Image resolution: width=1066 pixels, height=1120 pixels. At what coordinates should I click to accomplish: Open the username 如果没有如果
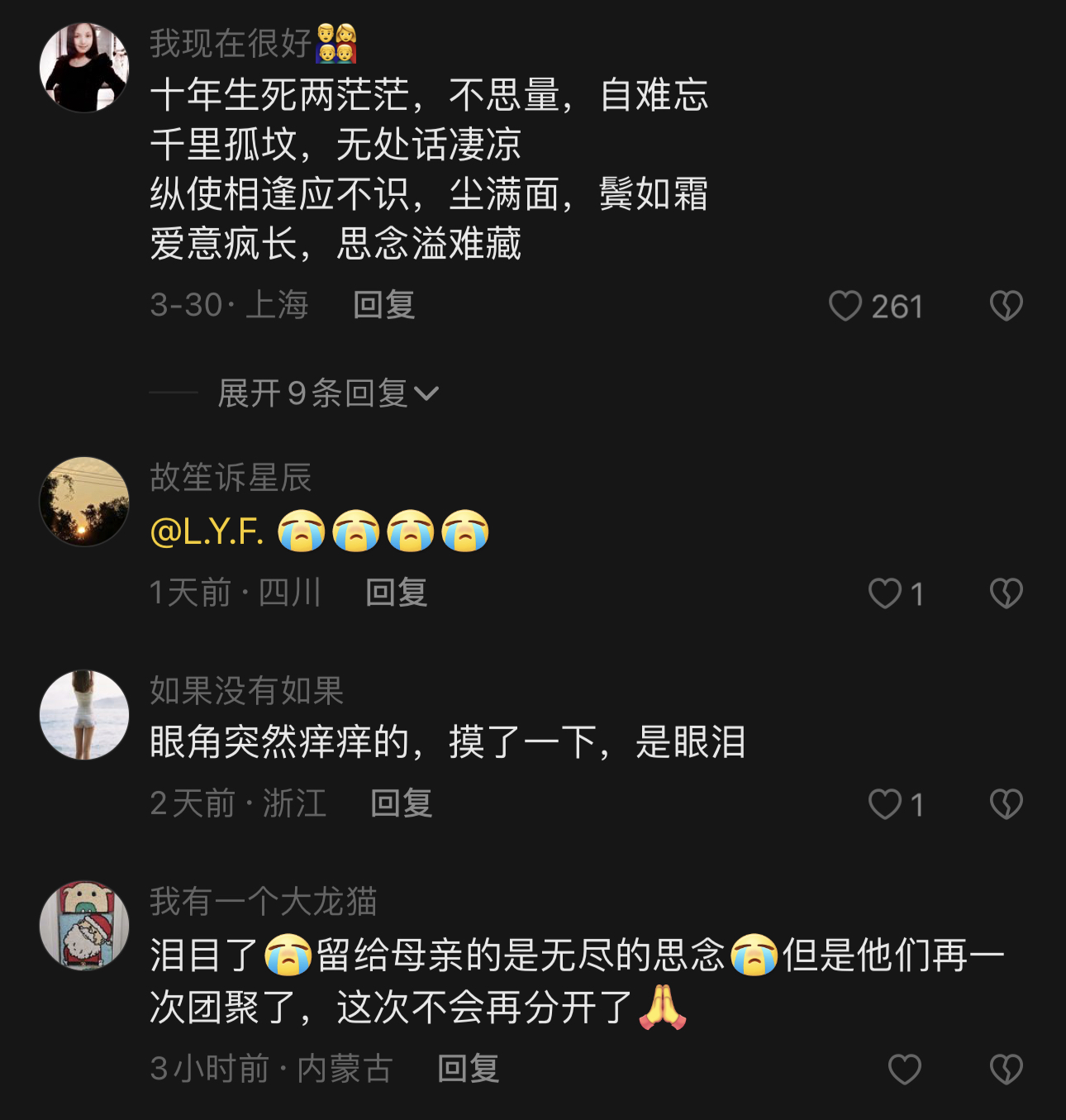point(246,690)
